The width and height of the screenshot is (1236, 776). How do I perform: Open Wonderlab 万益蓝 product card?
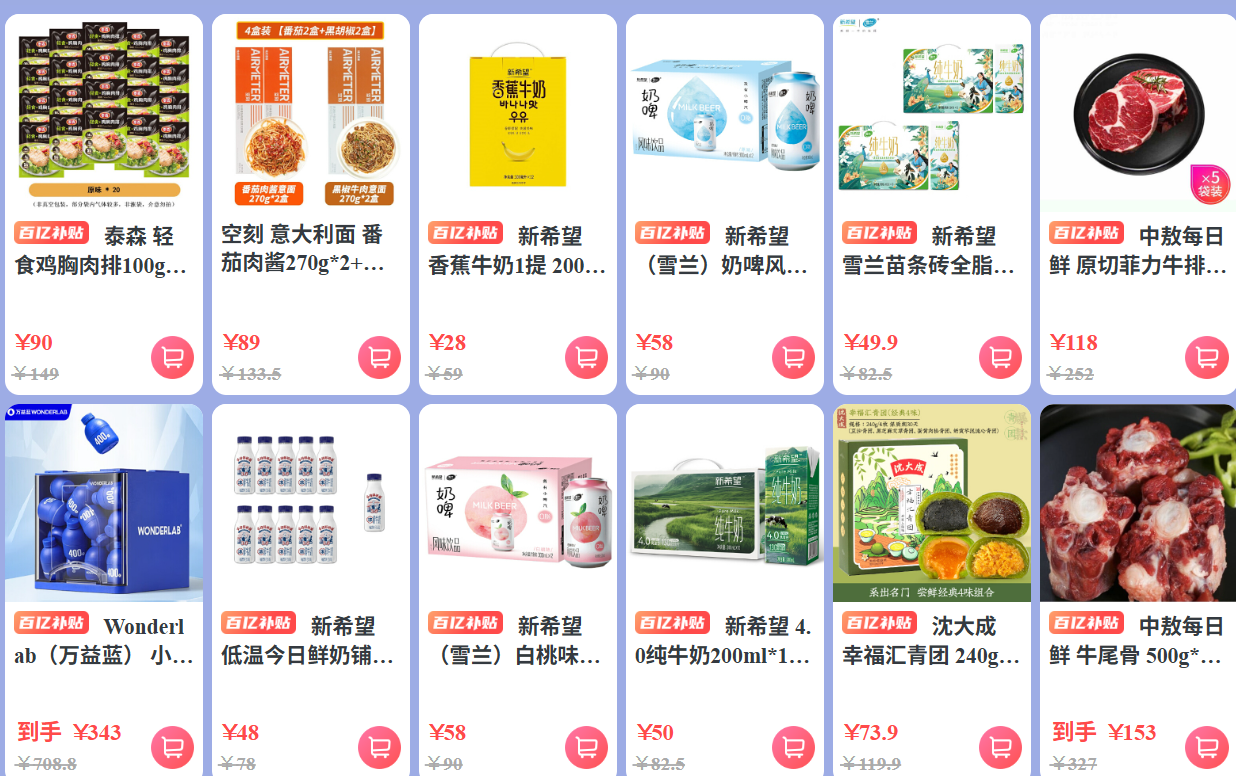[104, 503]
